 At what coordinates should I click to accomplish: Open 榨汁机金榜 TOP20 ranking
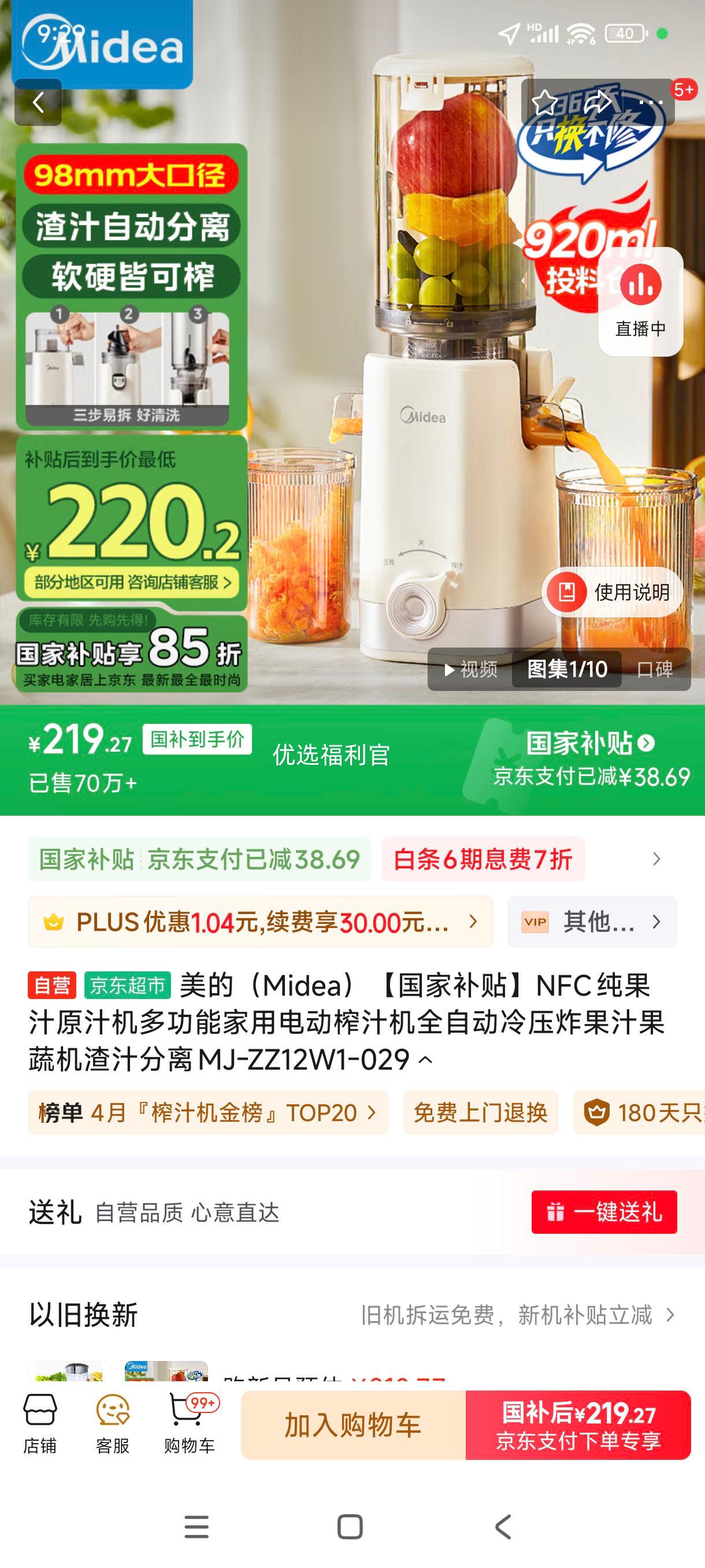point(208,1113)
